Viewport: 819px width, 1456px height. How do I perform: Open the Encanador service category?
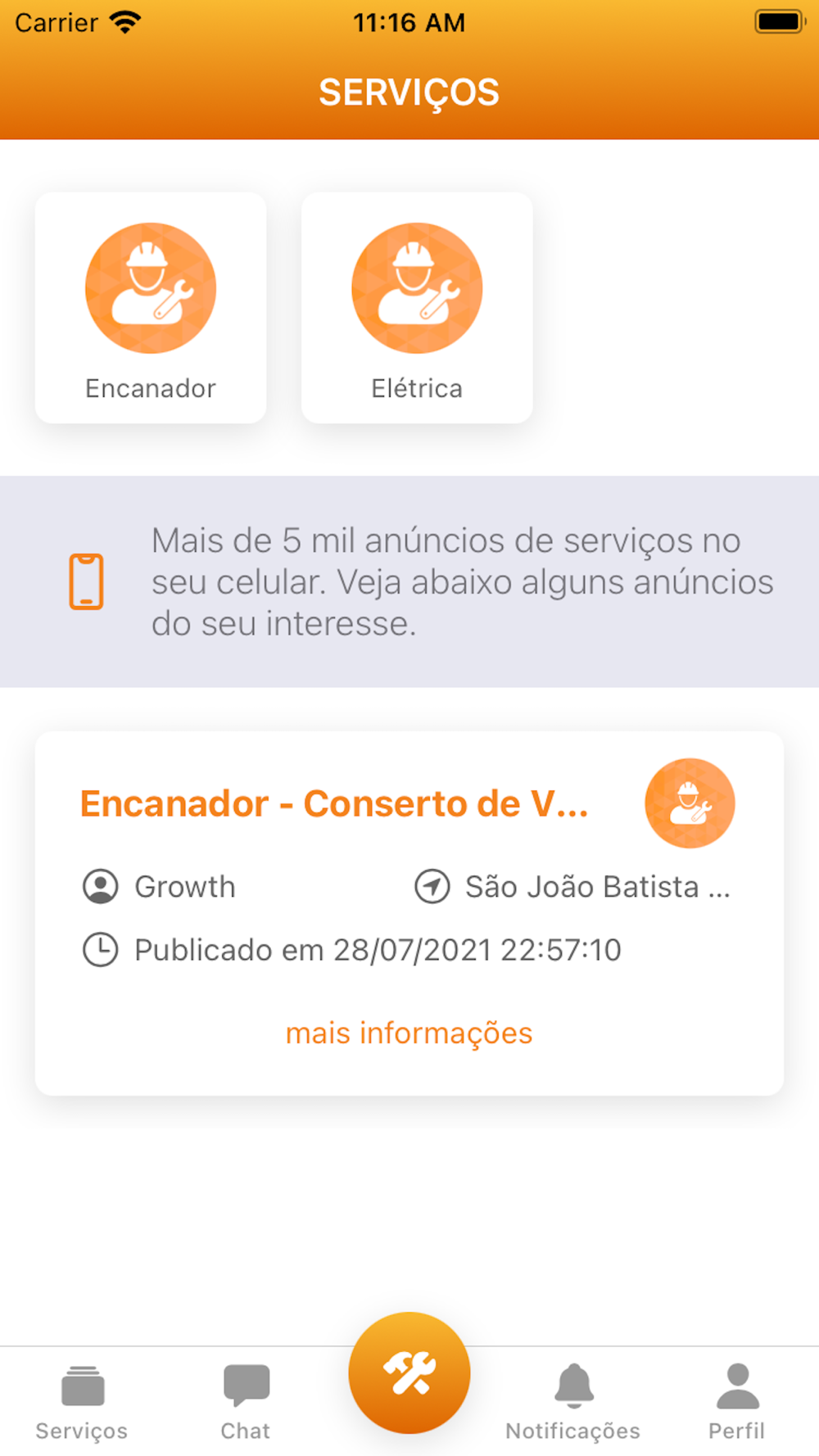tap(151, 308)
